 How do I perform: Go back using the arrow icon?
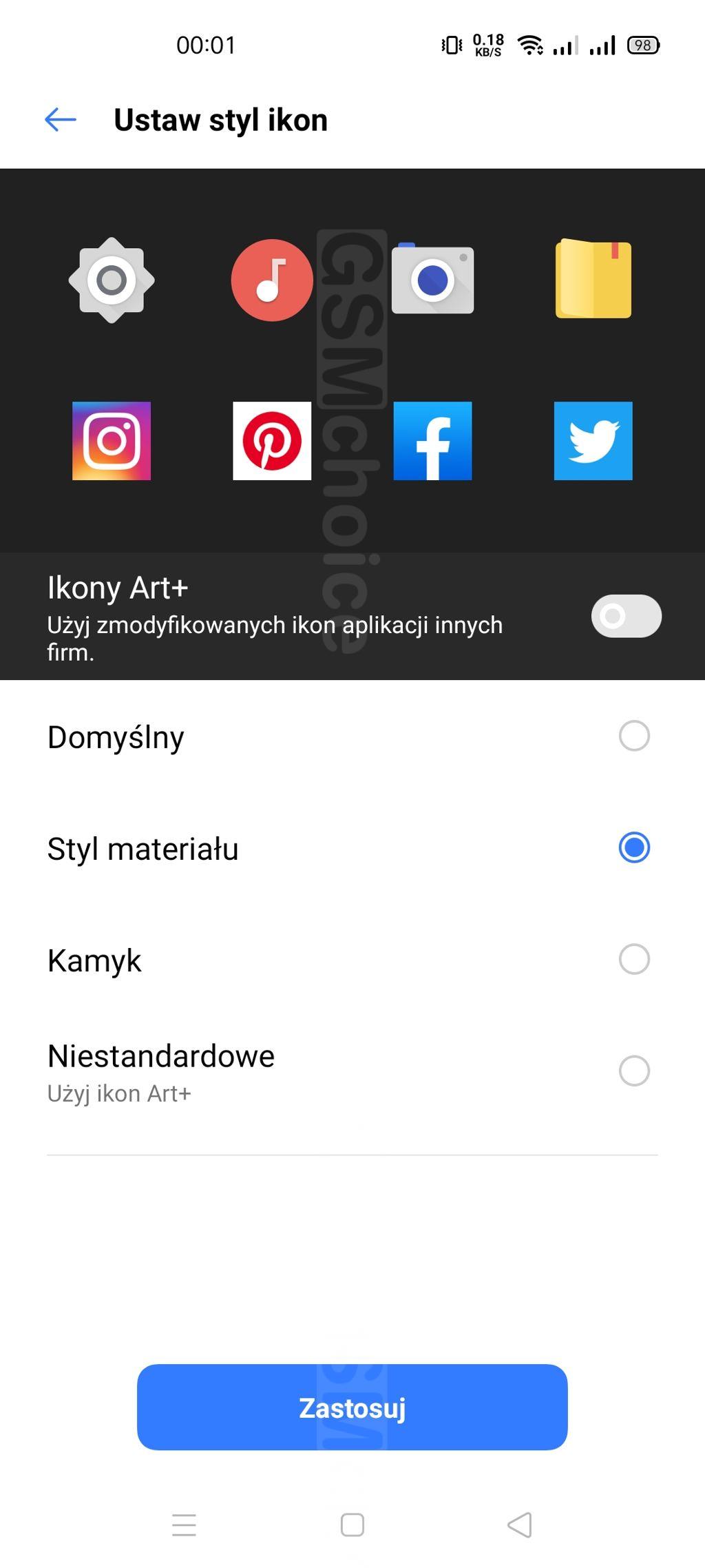click(x=61, y=120)
